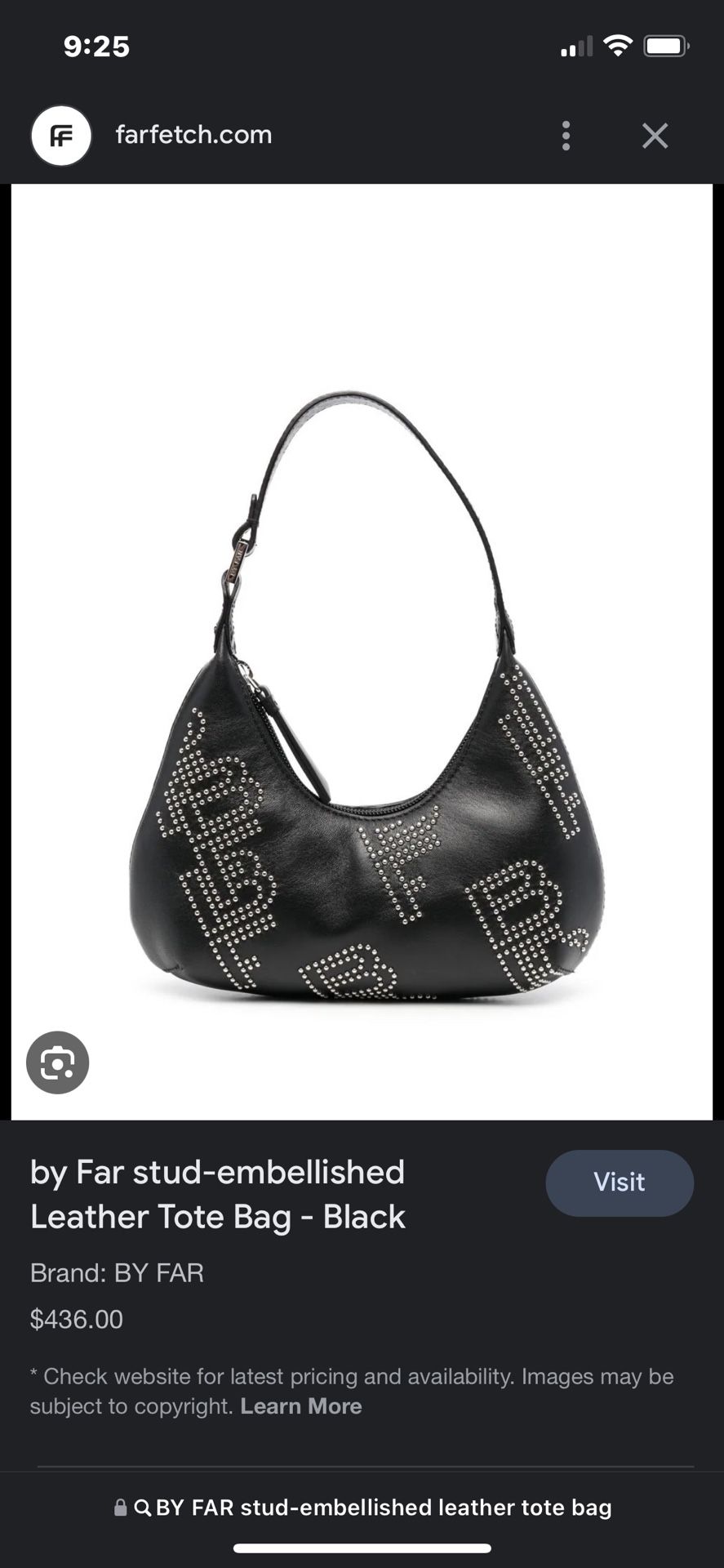This screenshot has width=724, height=1568.
Task: Open the farfetch.com source site
Action: pos(193,135)
